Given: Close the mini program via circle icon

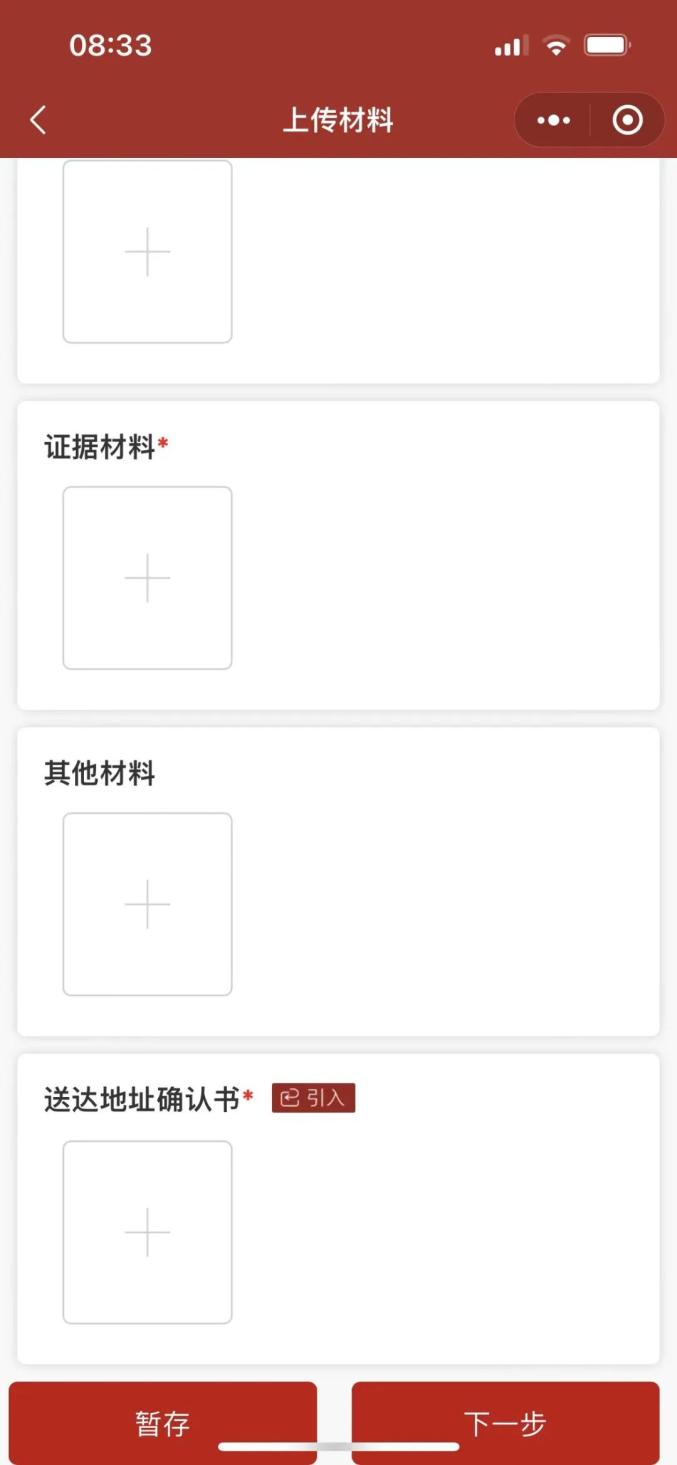Looking at the screenshot, I should pyautogui.click(x=628, y=120).
